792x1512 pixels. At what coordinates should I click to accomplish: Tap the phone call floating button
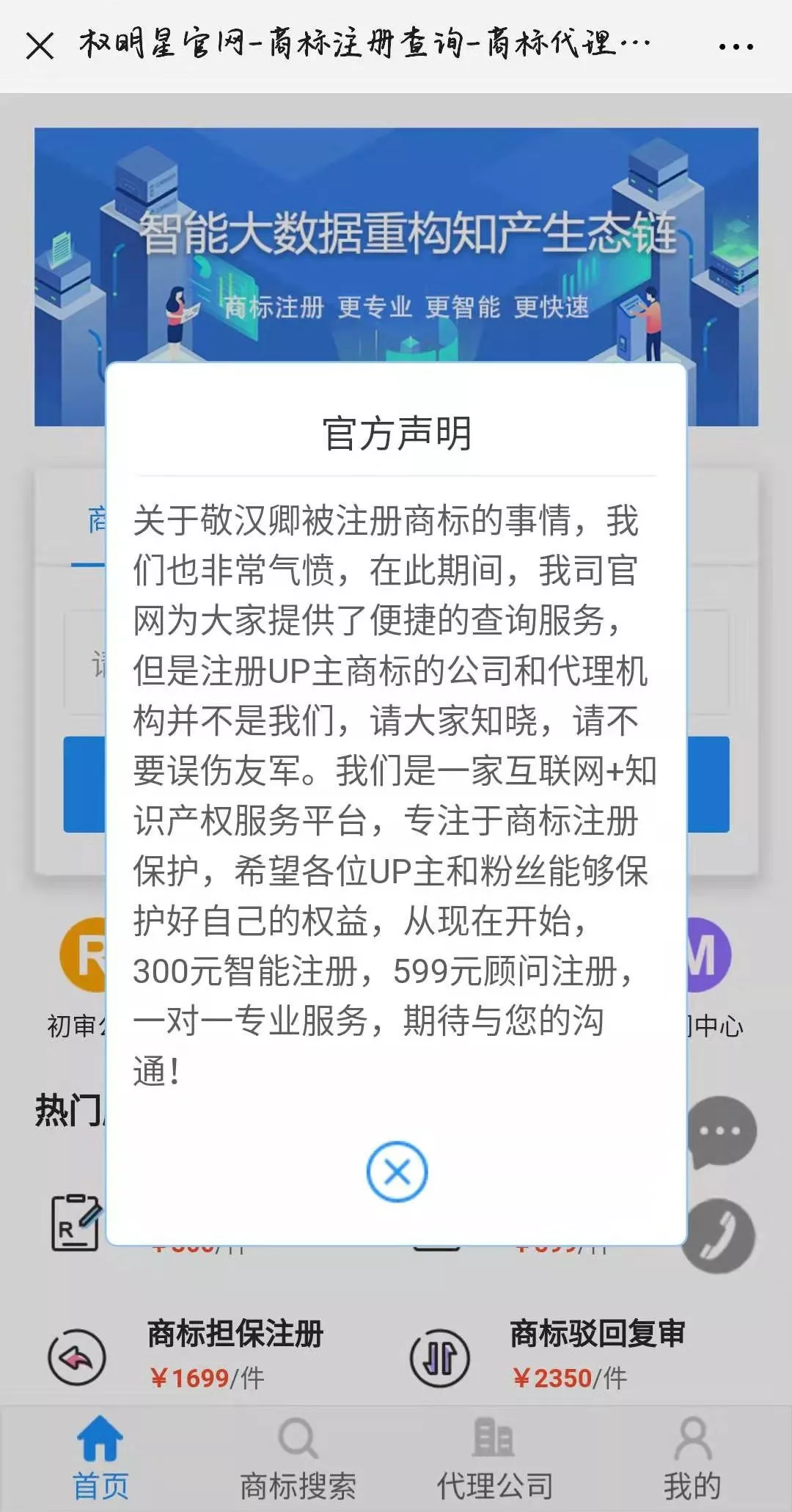coord(718,1236)
